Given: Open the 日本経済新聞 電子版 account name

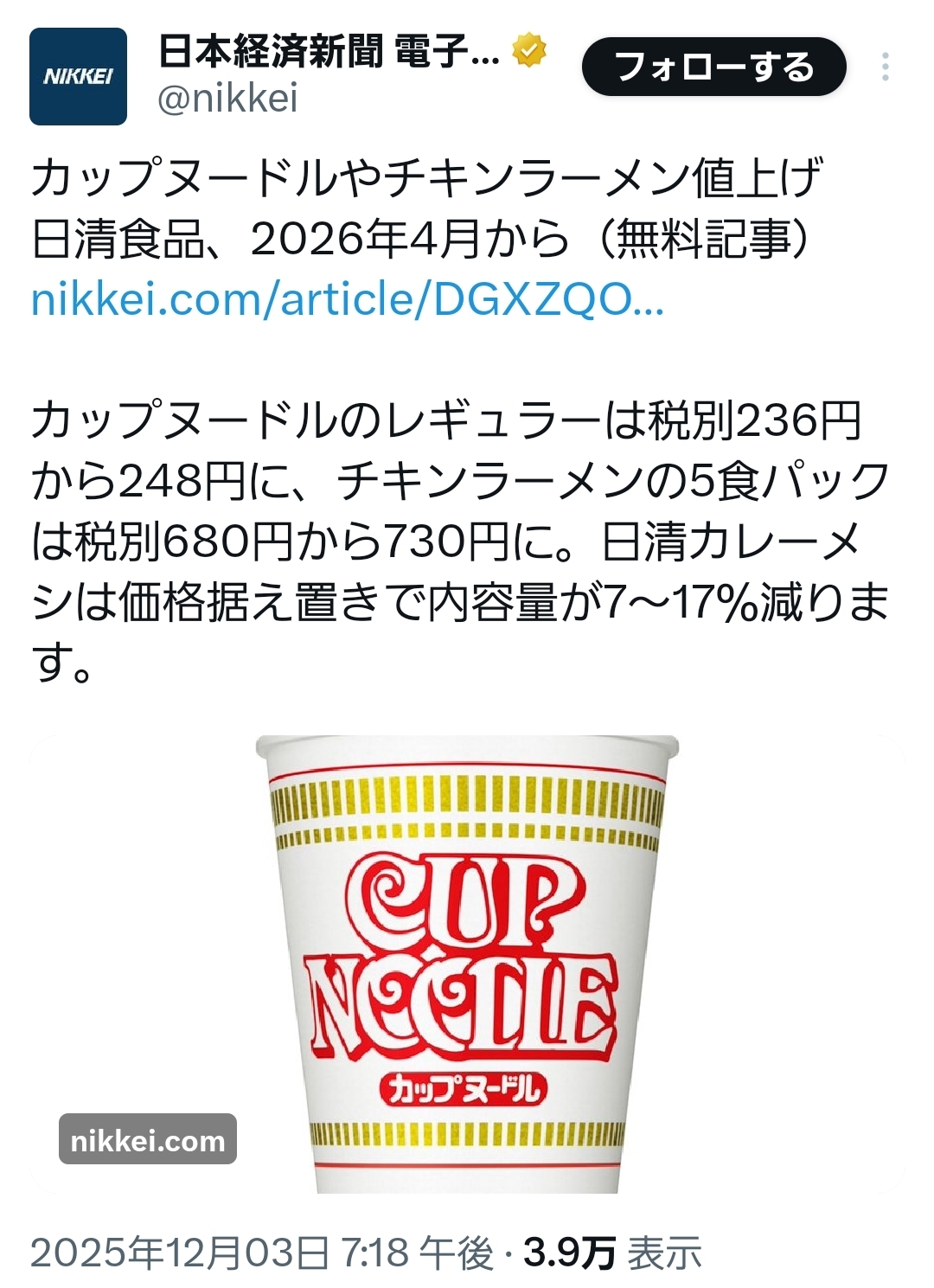Looking at the screenshot, I should 329,54.
